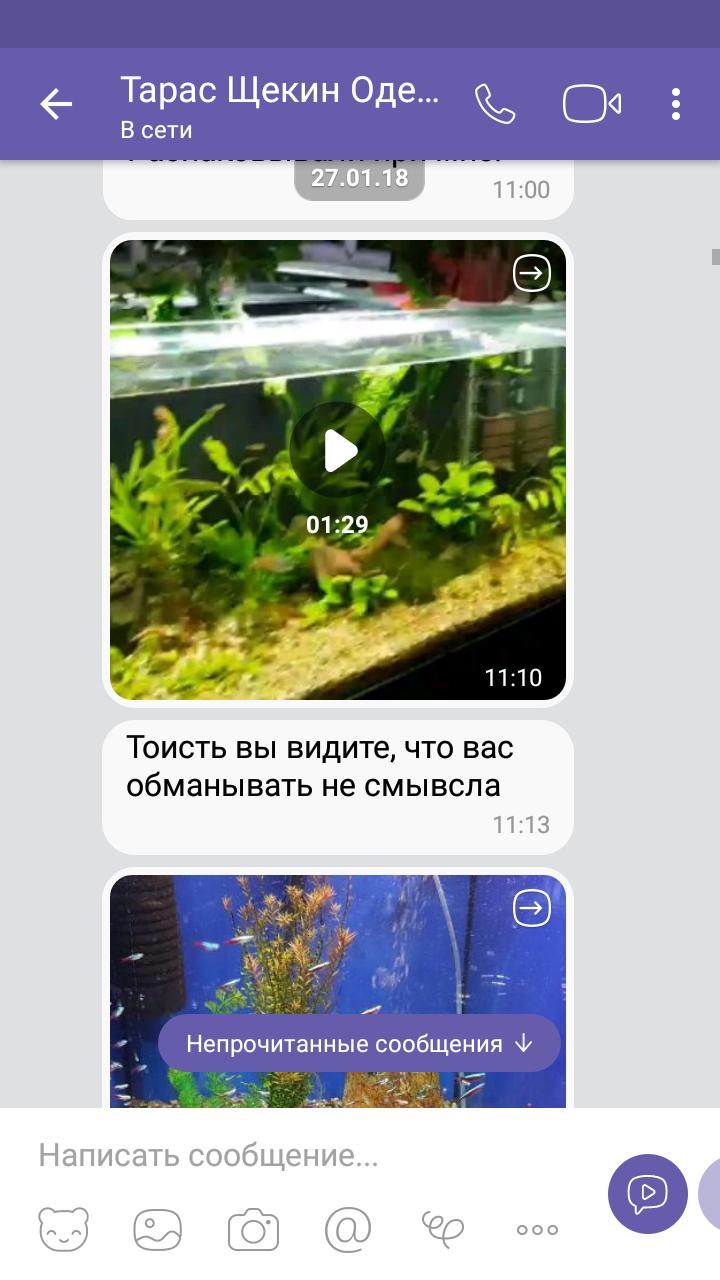
Task: Record a video message
Action: pos(647,1193)
